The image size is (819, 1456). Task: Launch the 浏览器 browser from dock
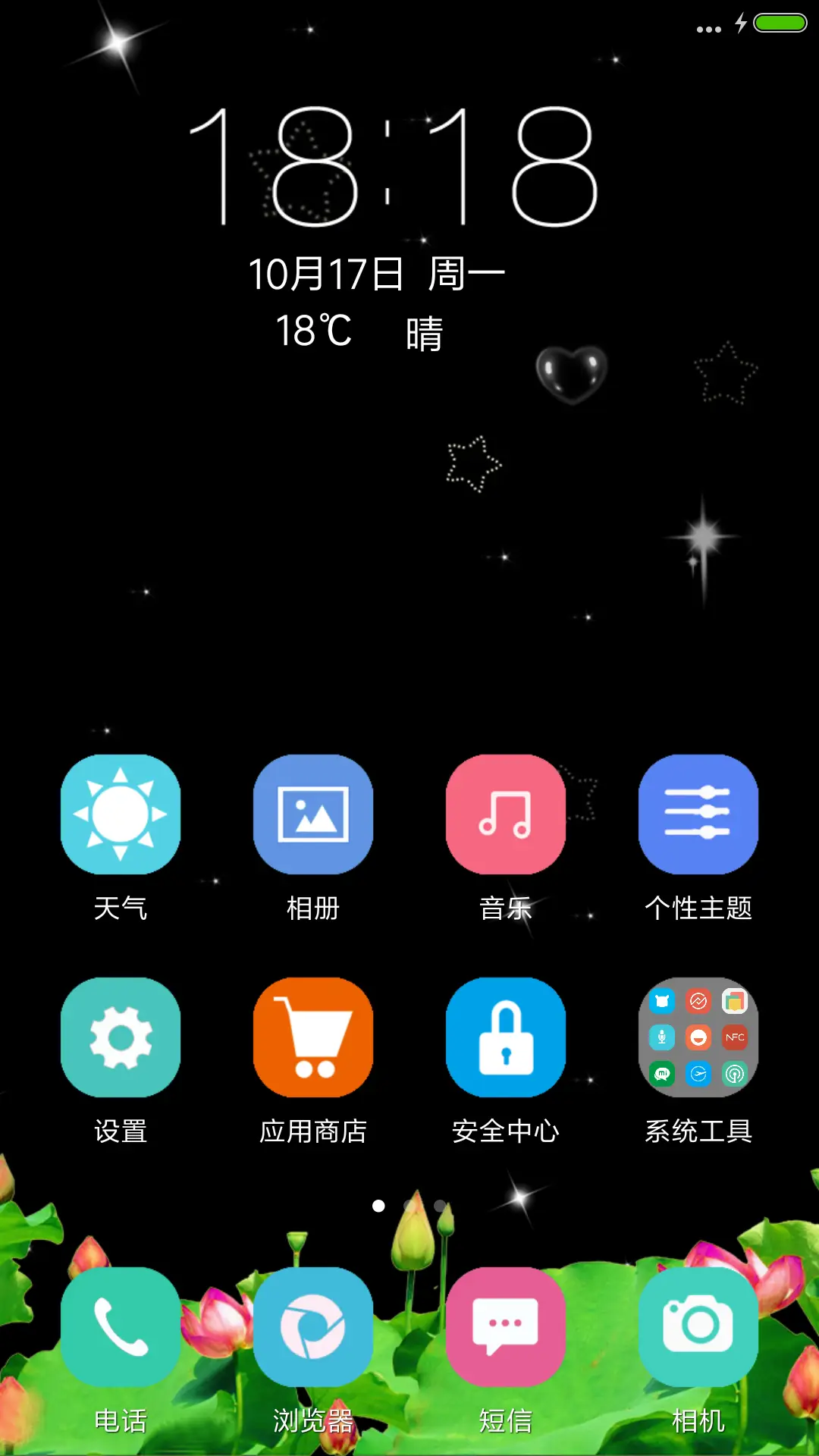(314, 1327)
